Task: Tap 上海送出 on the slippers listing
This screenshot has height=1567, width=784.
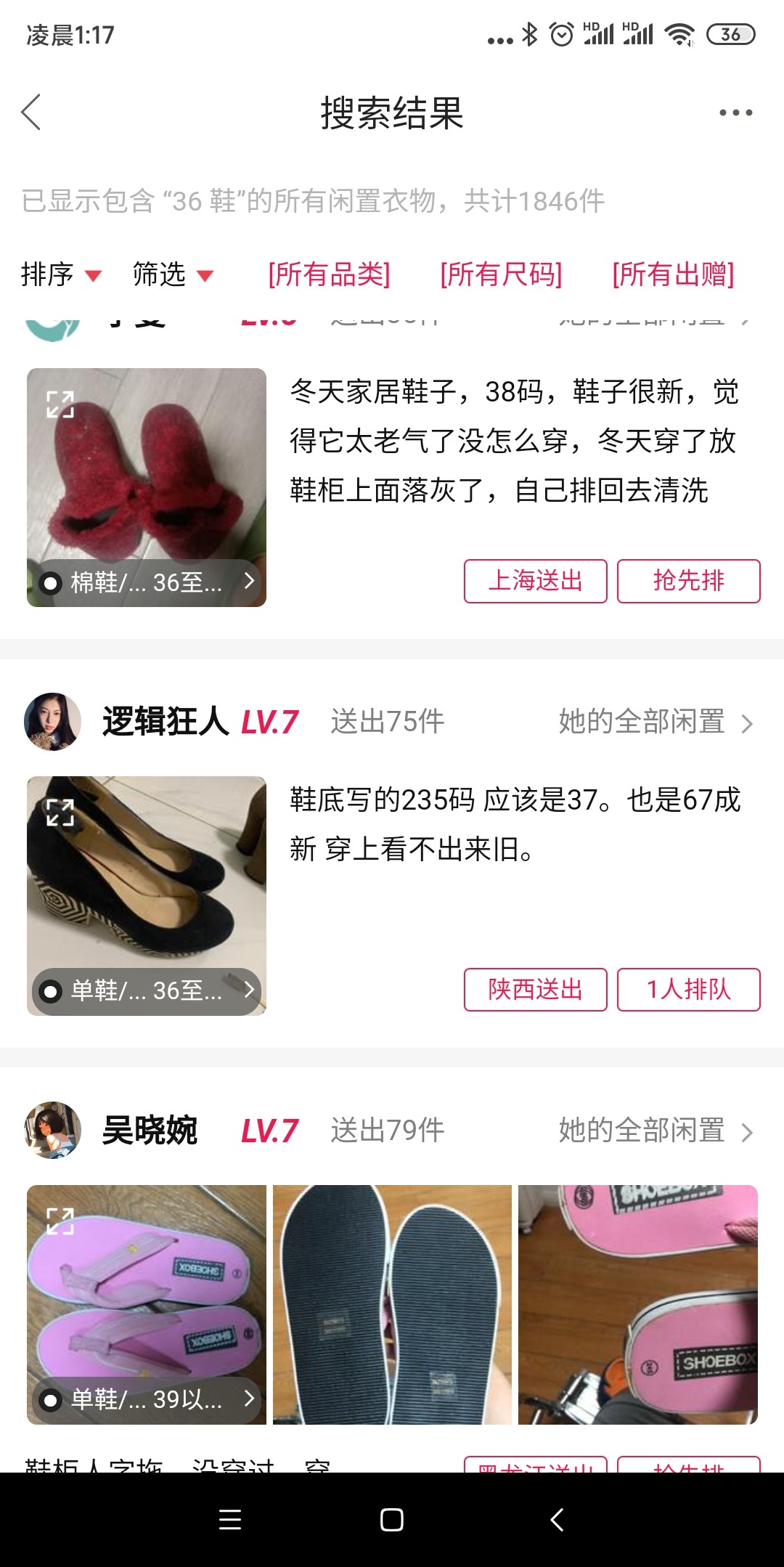Action: pyautogui.click(x=536, y=581)
